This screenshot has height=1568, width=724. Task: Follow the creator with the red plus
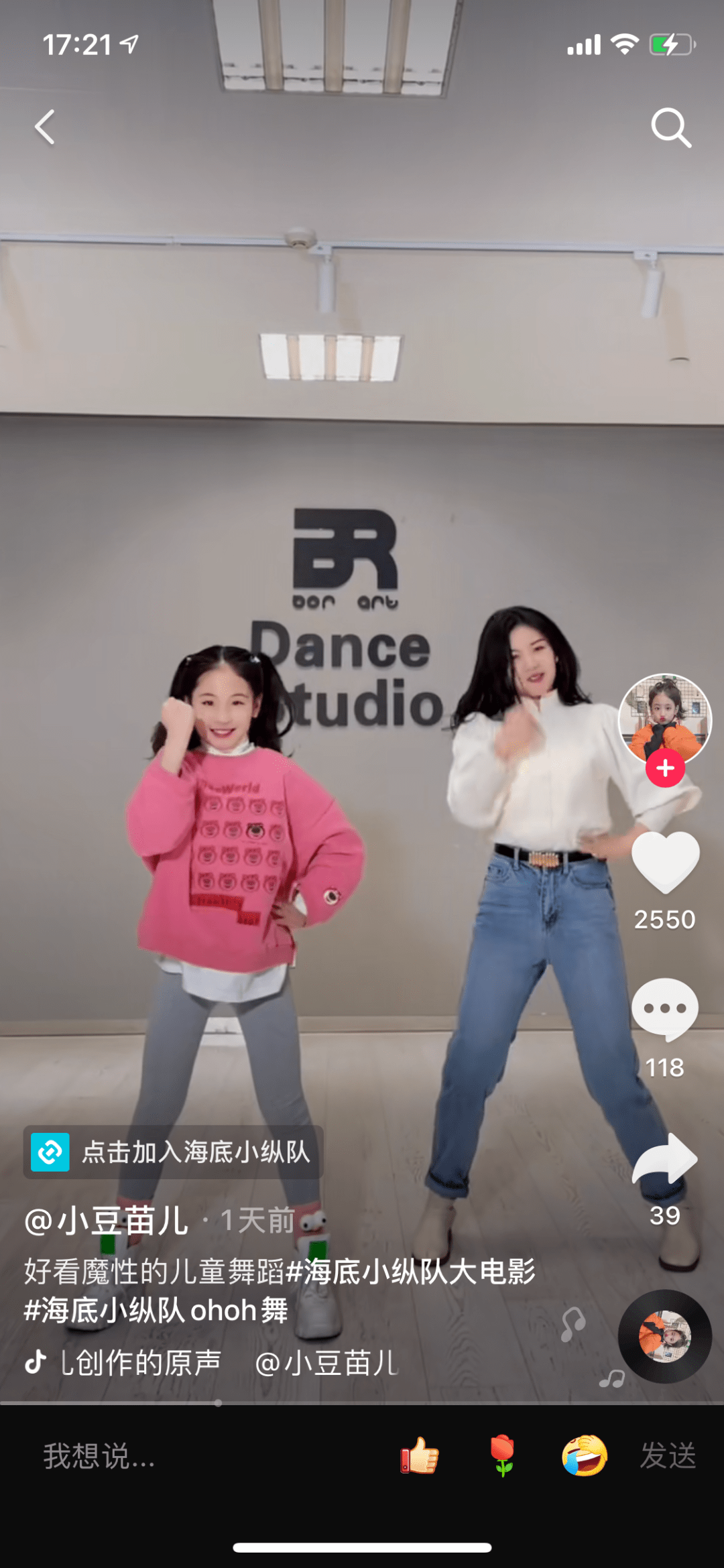665,768
